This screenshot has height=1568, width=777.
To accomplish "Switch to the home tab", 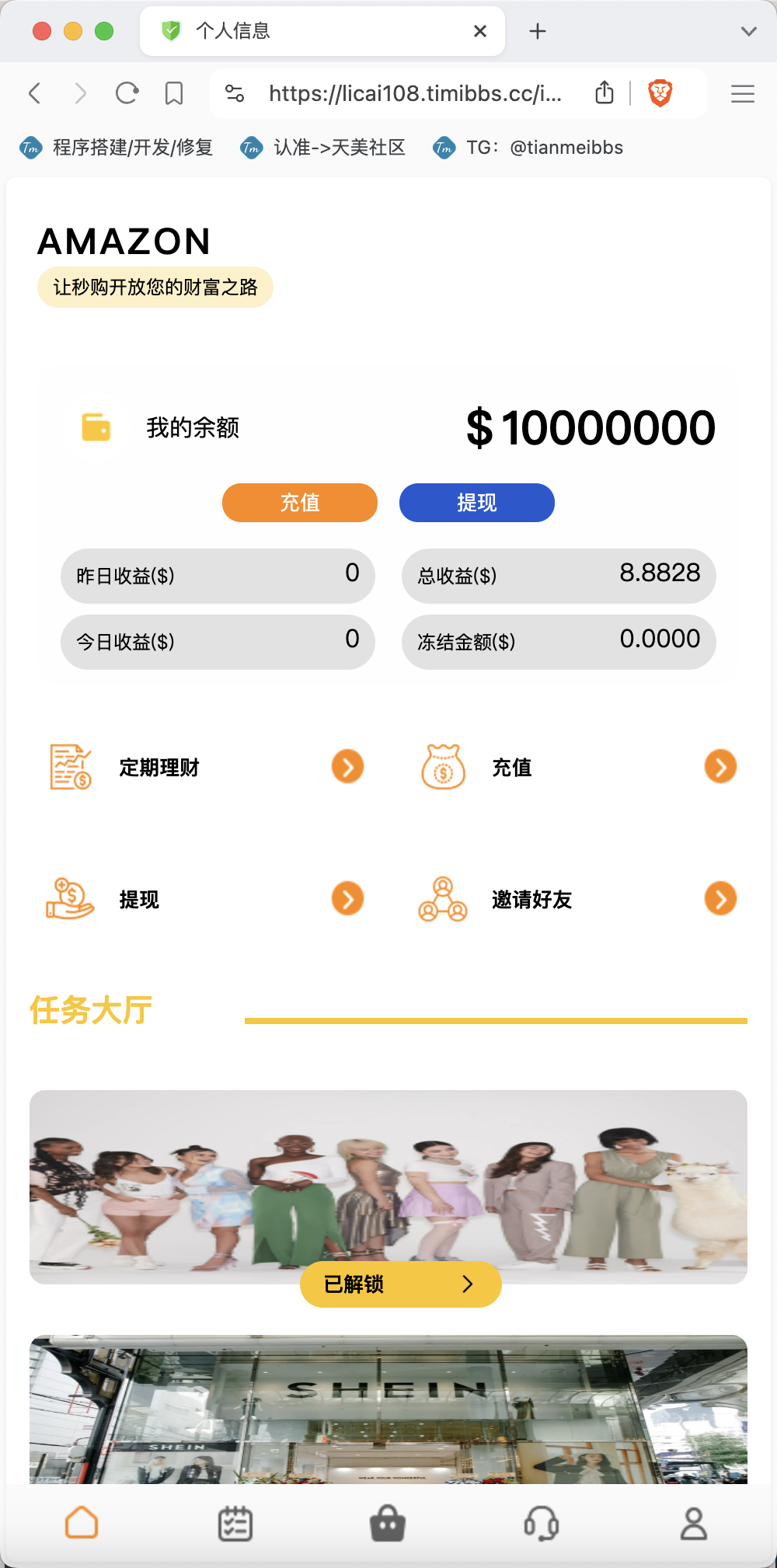I will click(82, 1523).
